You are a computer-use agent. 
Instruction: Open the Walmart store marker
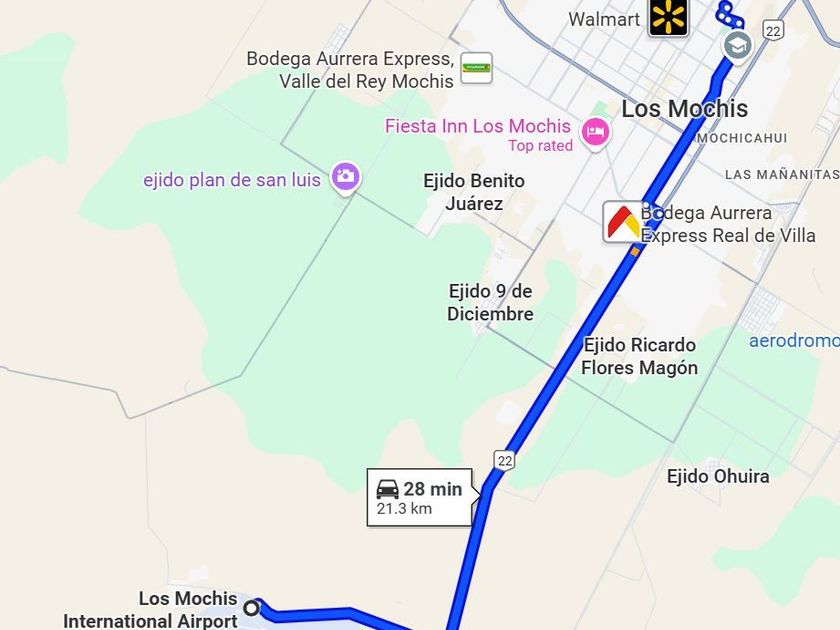coord(668,17)
